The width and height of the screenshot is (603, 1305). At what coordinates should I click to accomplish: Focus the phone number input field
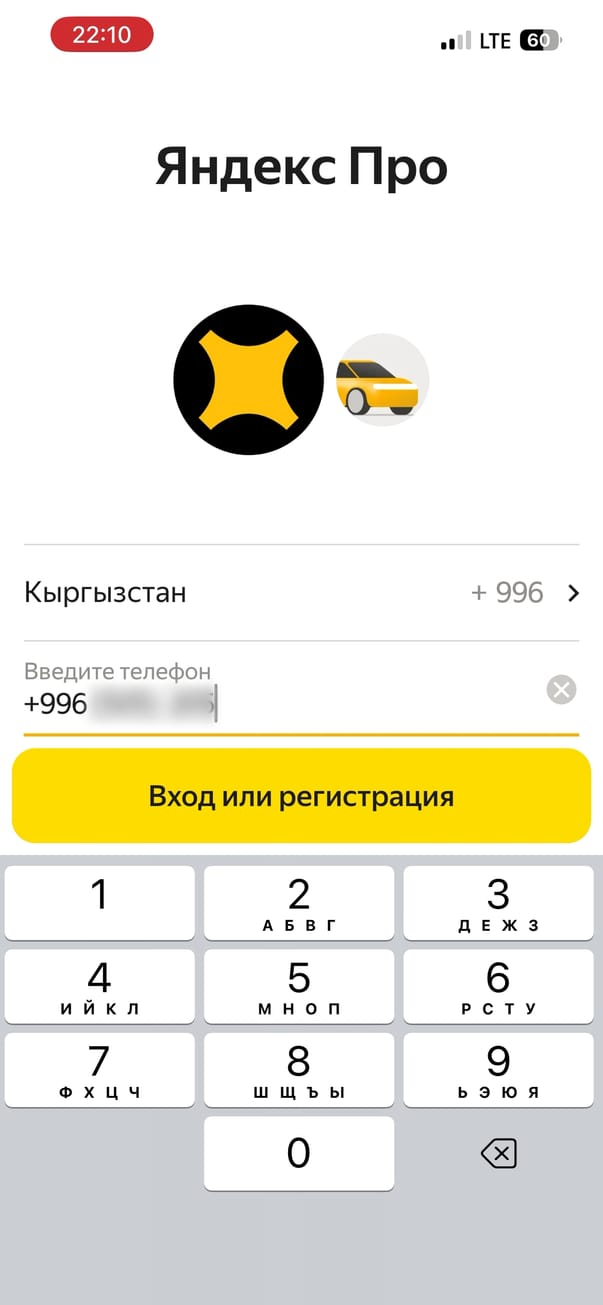[280, 703]
